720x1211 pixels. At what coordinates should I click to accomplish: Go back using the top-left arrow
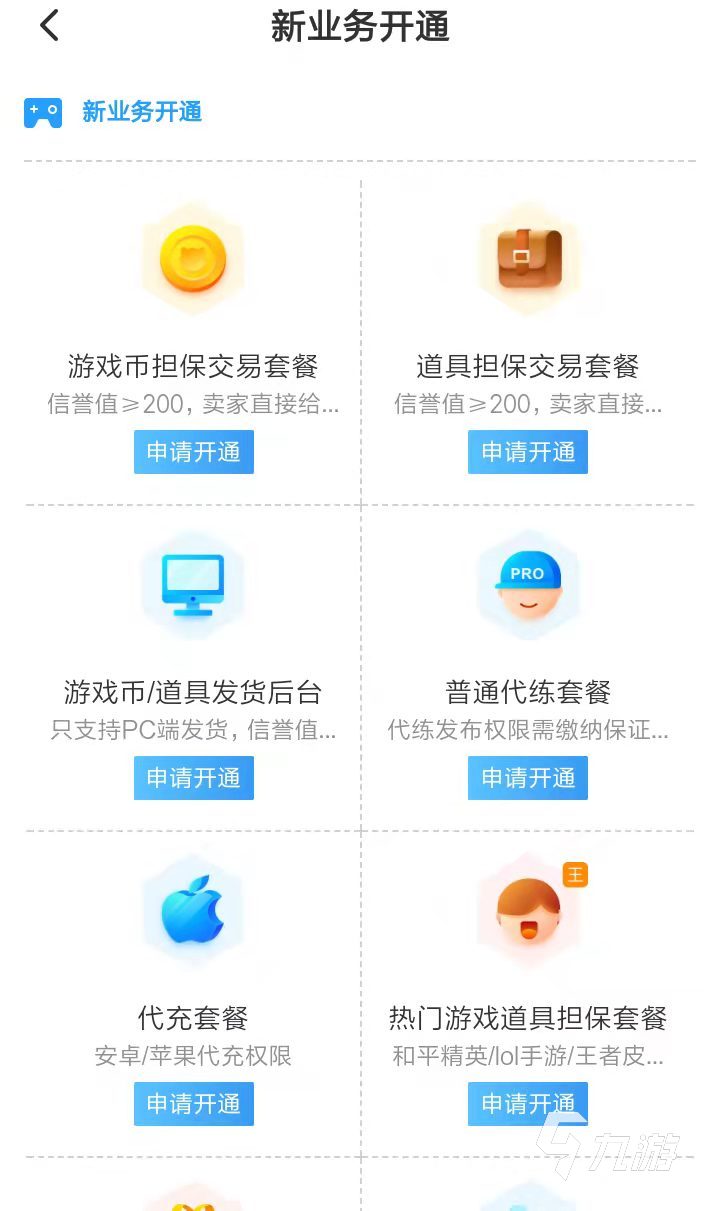[x=49, y=26]
